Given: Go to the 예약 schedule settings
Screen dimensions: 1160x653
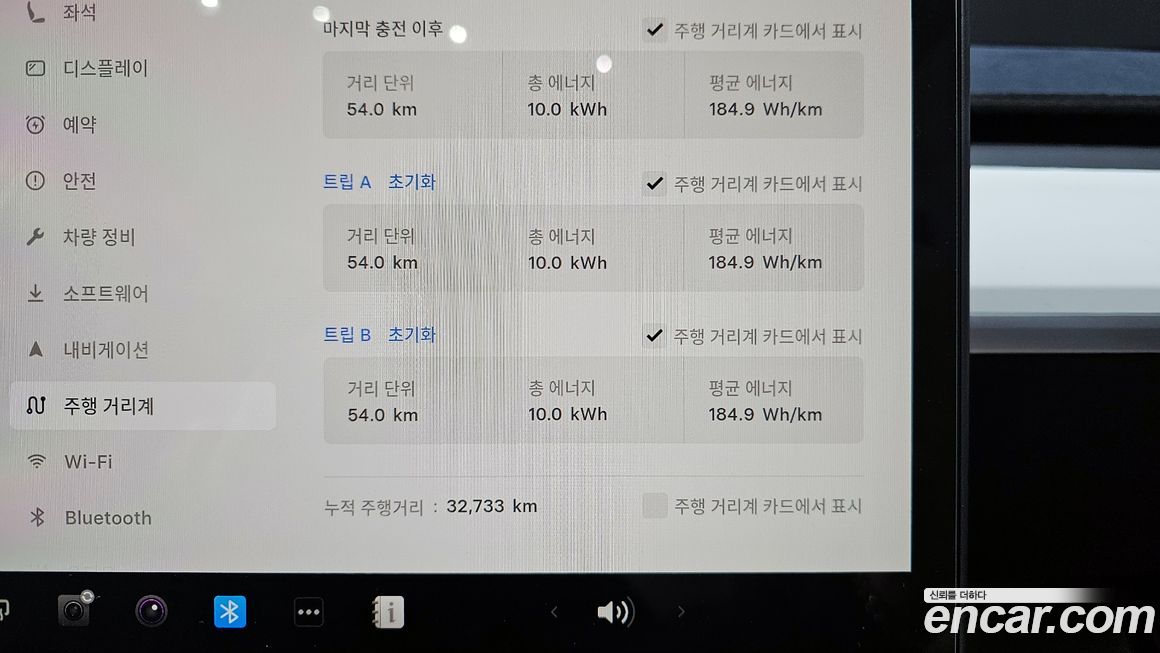Looking at the screenshot, I should click(x=79, y=125).
